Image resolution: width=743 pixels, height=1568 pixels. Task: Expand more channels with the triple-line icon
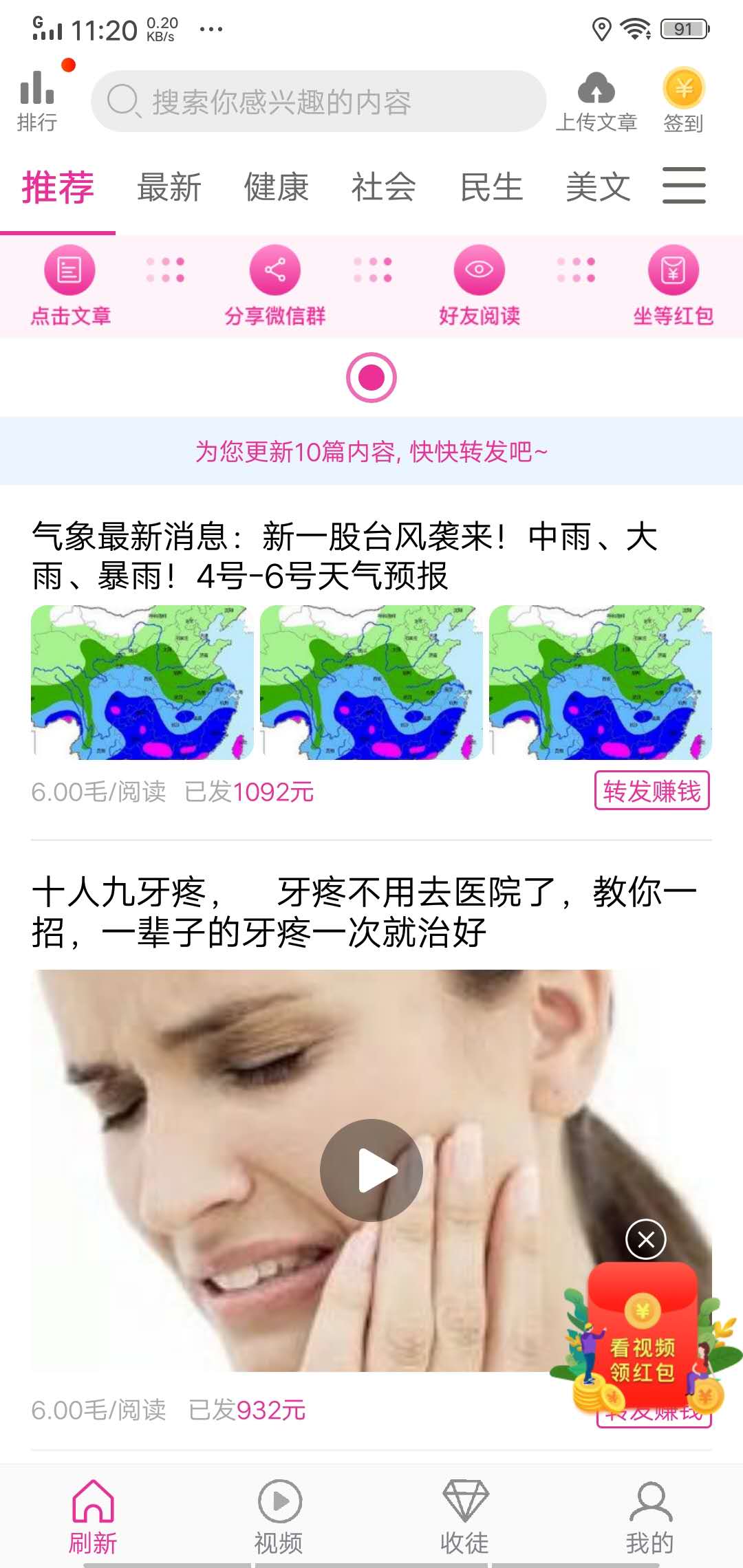pyautogui.click(x=685, y=186)
